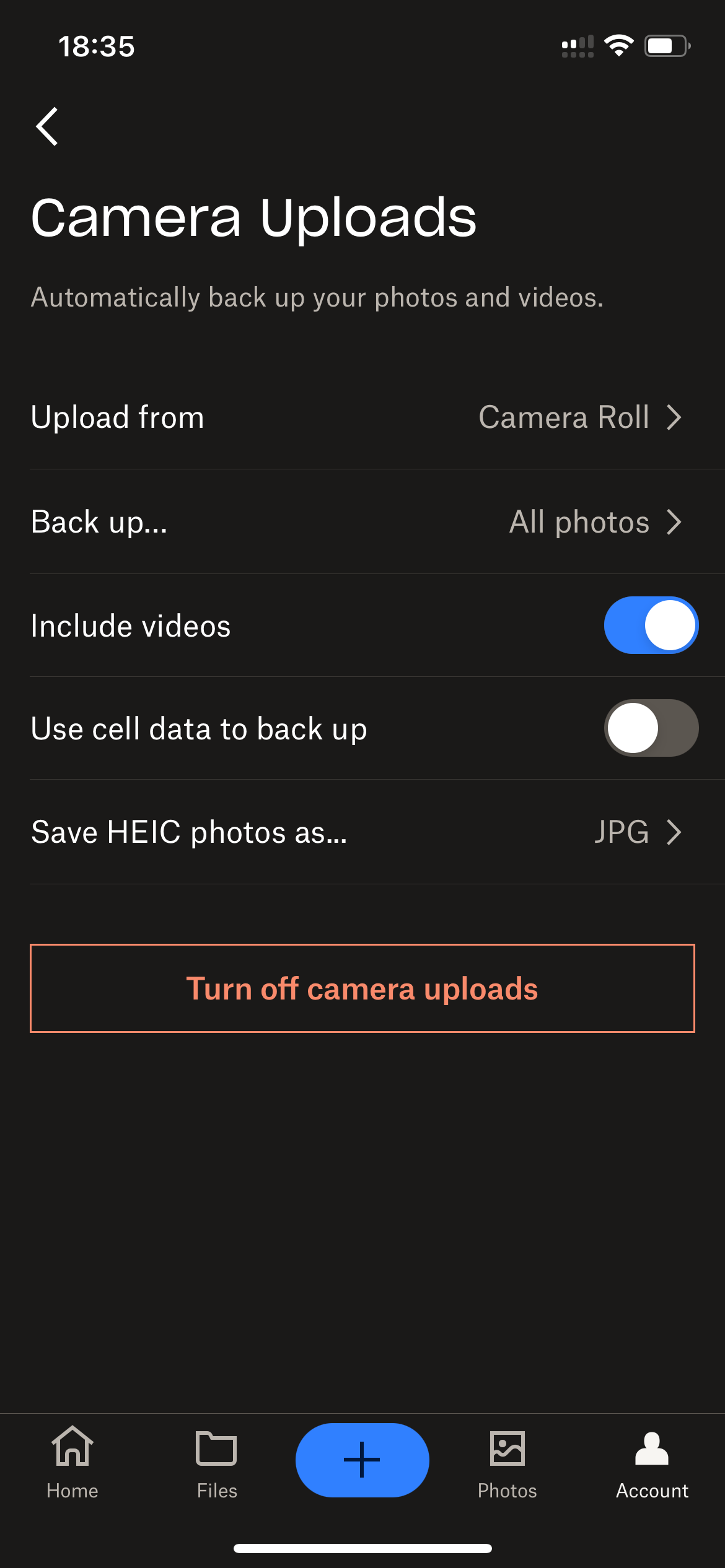Tap Turn off camera uploads button

click(362, 988)
